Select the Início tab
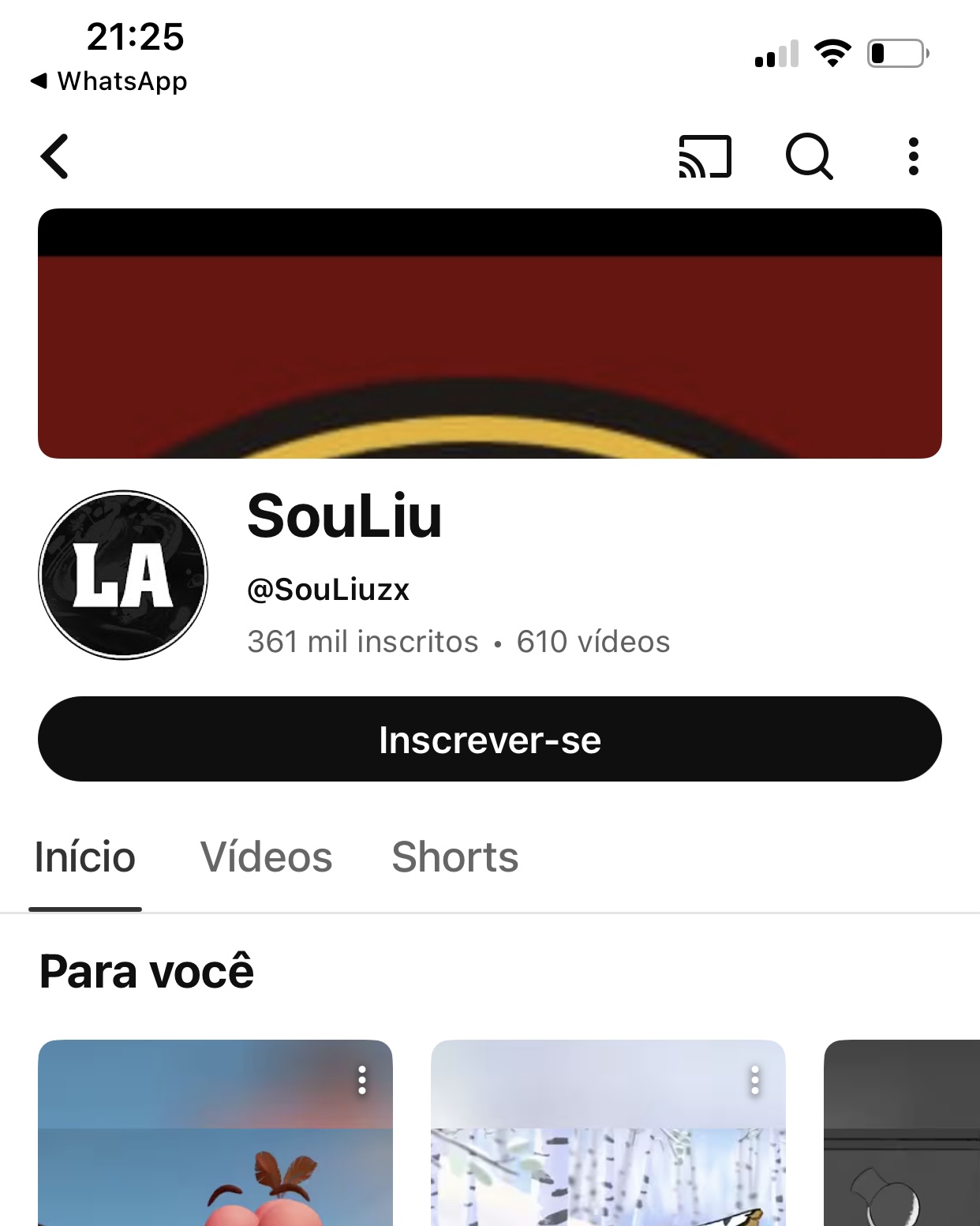980x1226 pixels. click(85, 857)
